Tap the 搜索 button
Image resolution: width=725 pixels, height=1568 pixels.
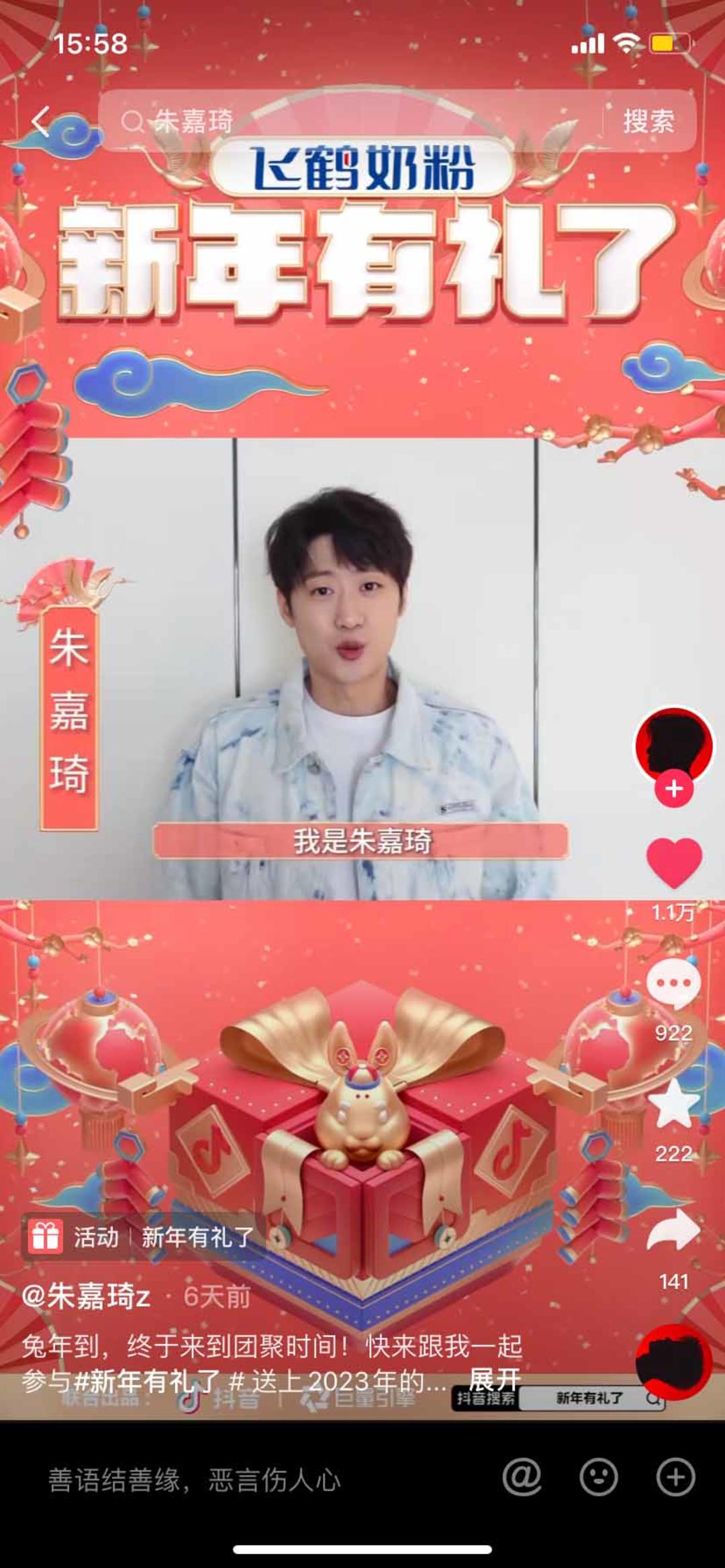click(x=648, y=122)
